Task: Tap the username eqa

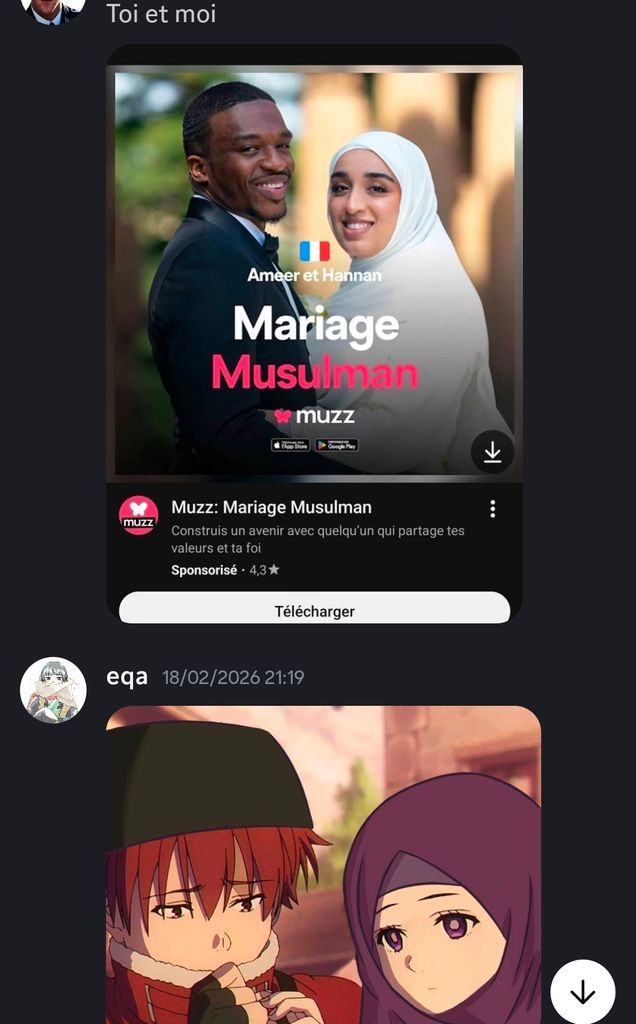Action: point(127,677)
